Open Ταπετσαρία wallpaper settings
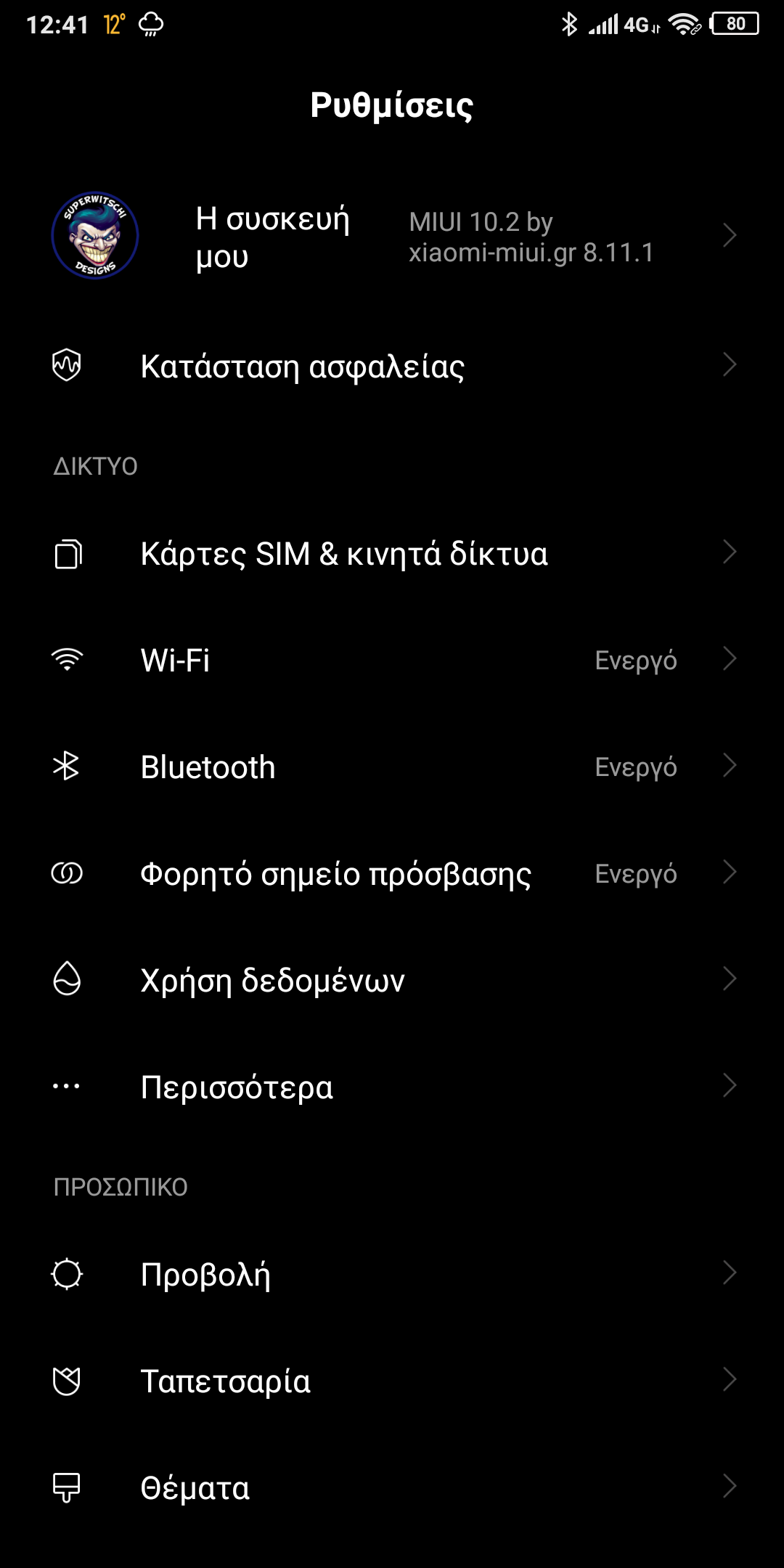This screenshot has height=1568, width=784. (392, 1381)
